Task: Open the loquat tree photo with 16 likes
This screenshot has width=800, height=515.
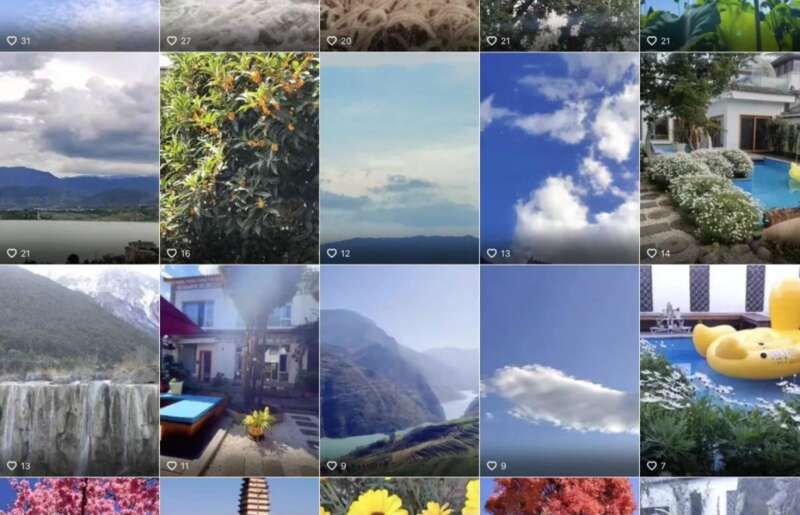Action: pyautogui.click(x=239, y=157)
